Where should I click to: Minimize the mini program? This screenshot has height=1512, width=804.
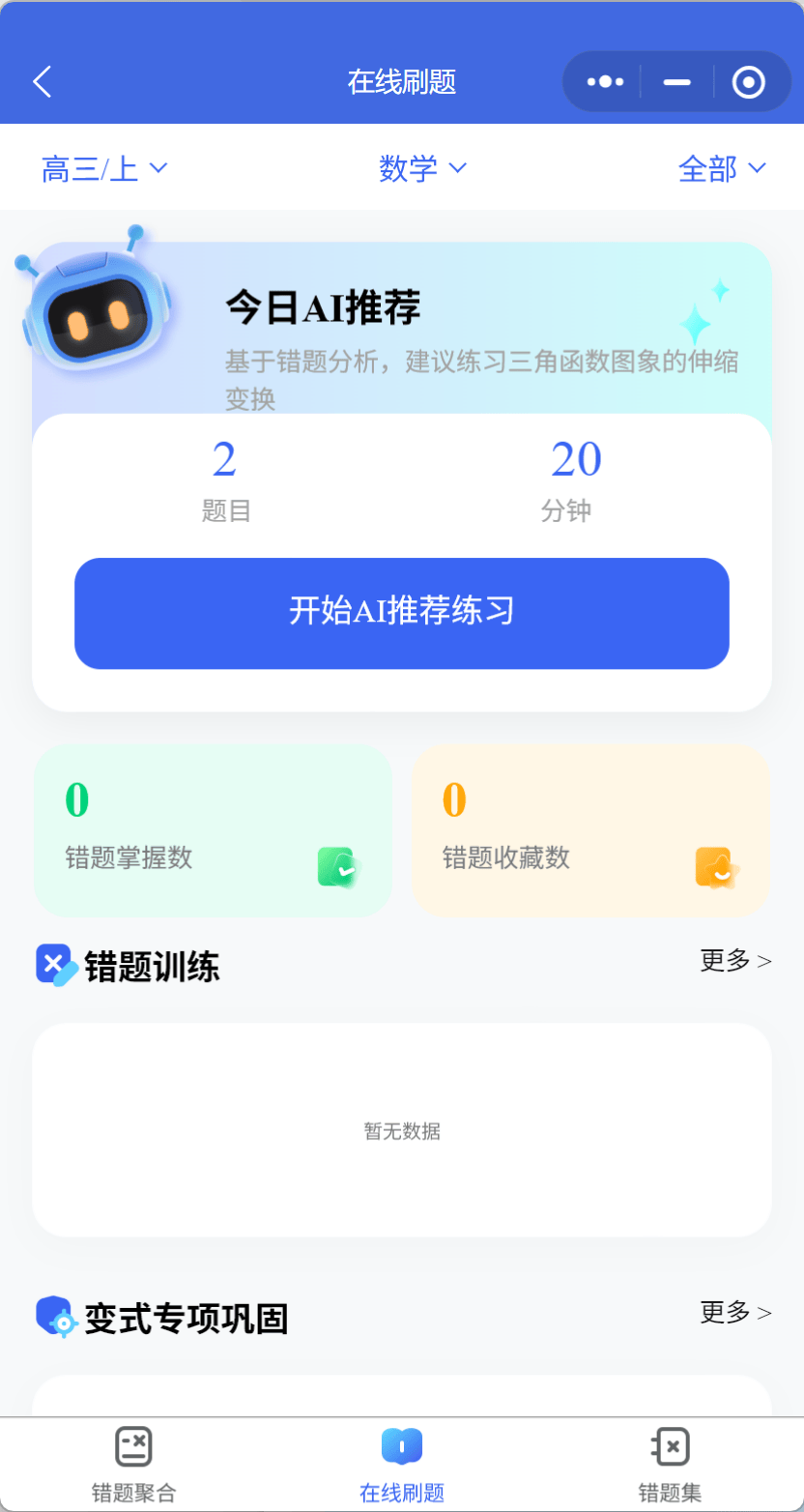pos(677,82)
